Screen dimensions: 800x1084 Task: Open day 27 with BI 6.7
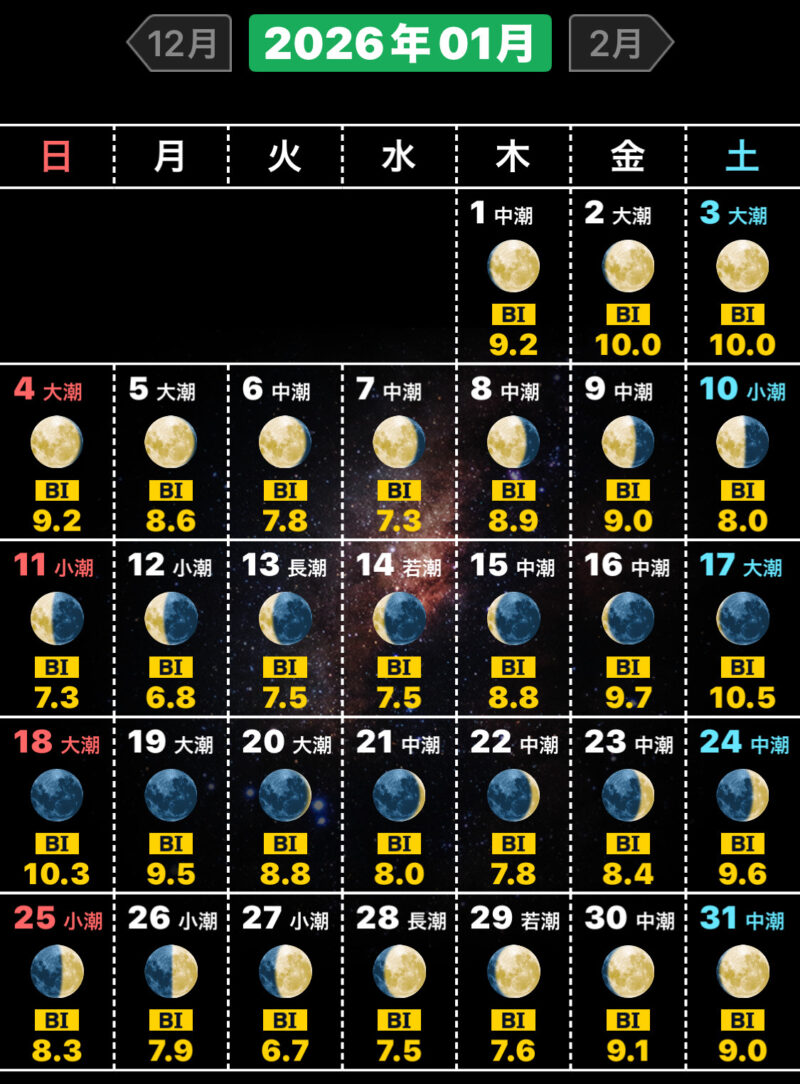[285, 980]
